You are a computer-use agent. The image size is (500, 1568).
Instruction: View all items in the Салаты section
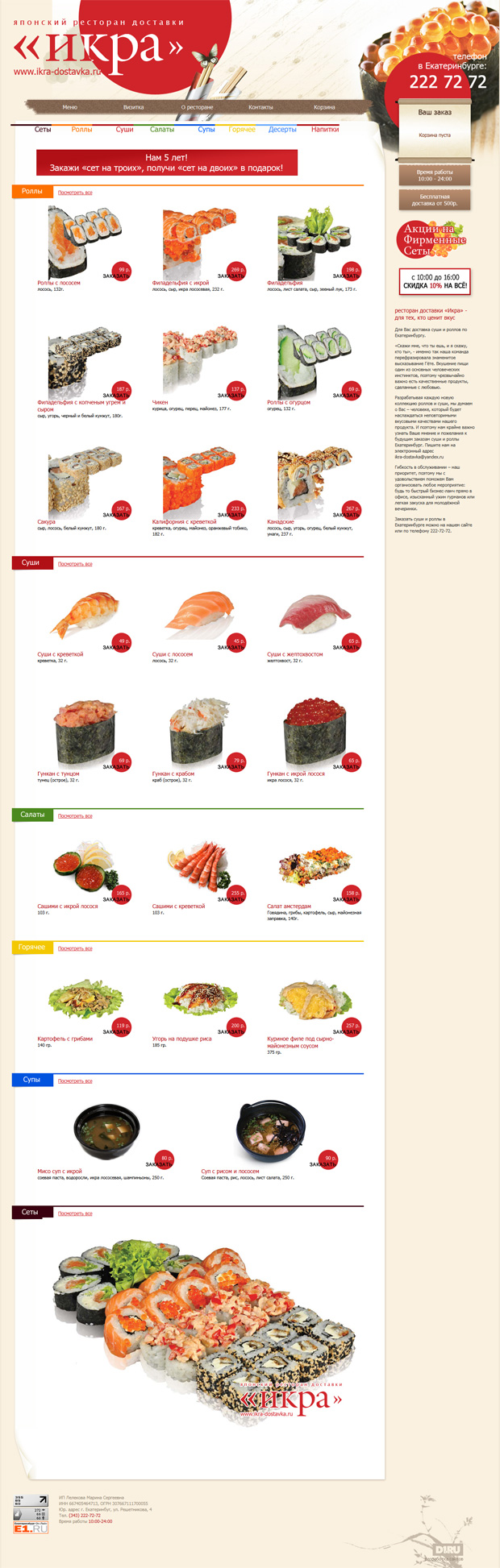[x=75, y=816]
